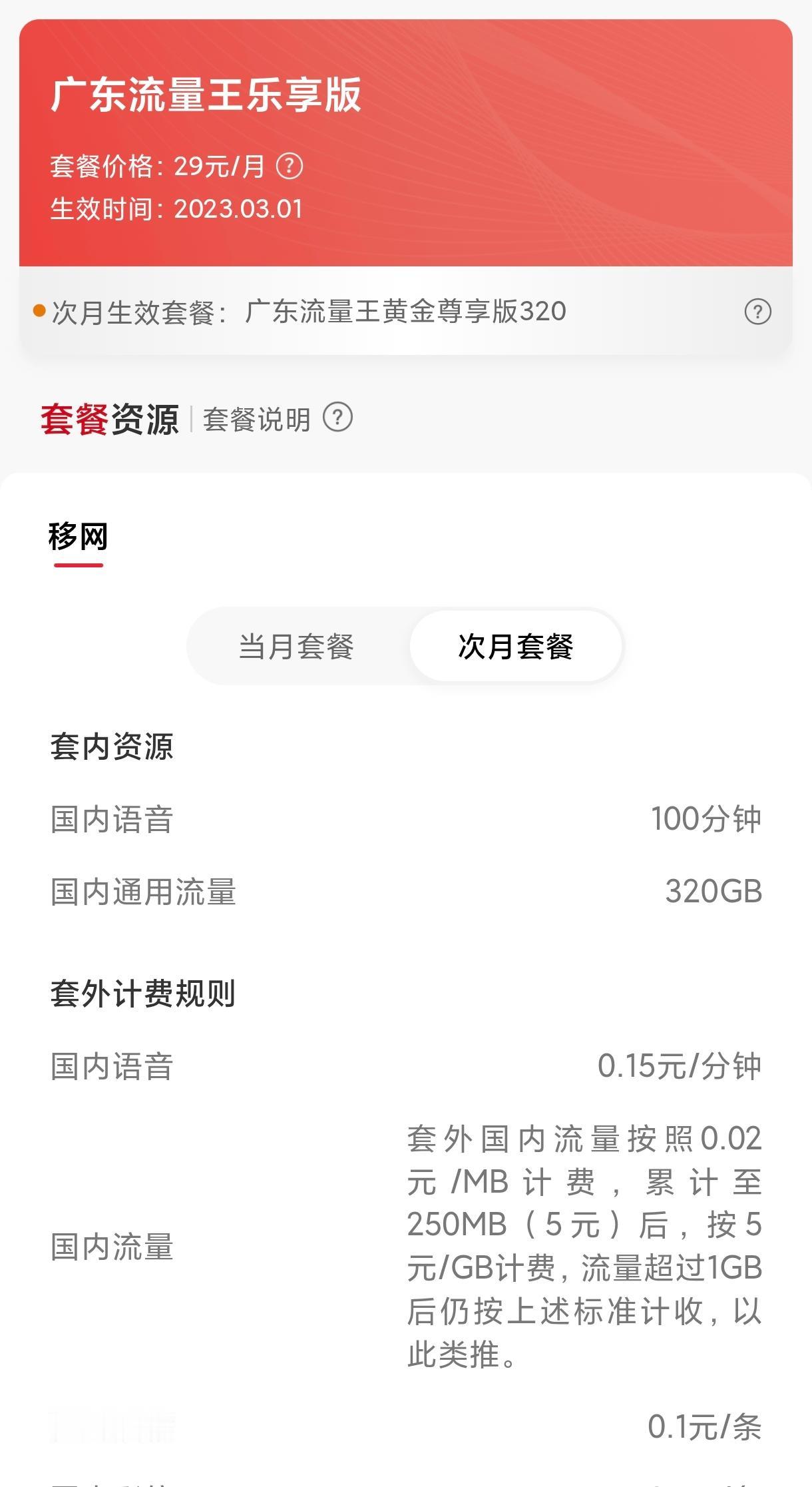Open the 套餐说明 details

257,420
